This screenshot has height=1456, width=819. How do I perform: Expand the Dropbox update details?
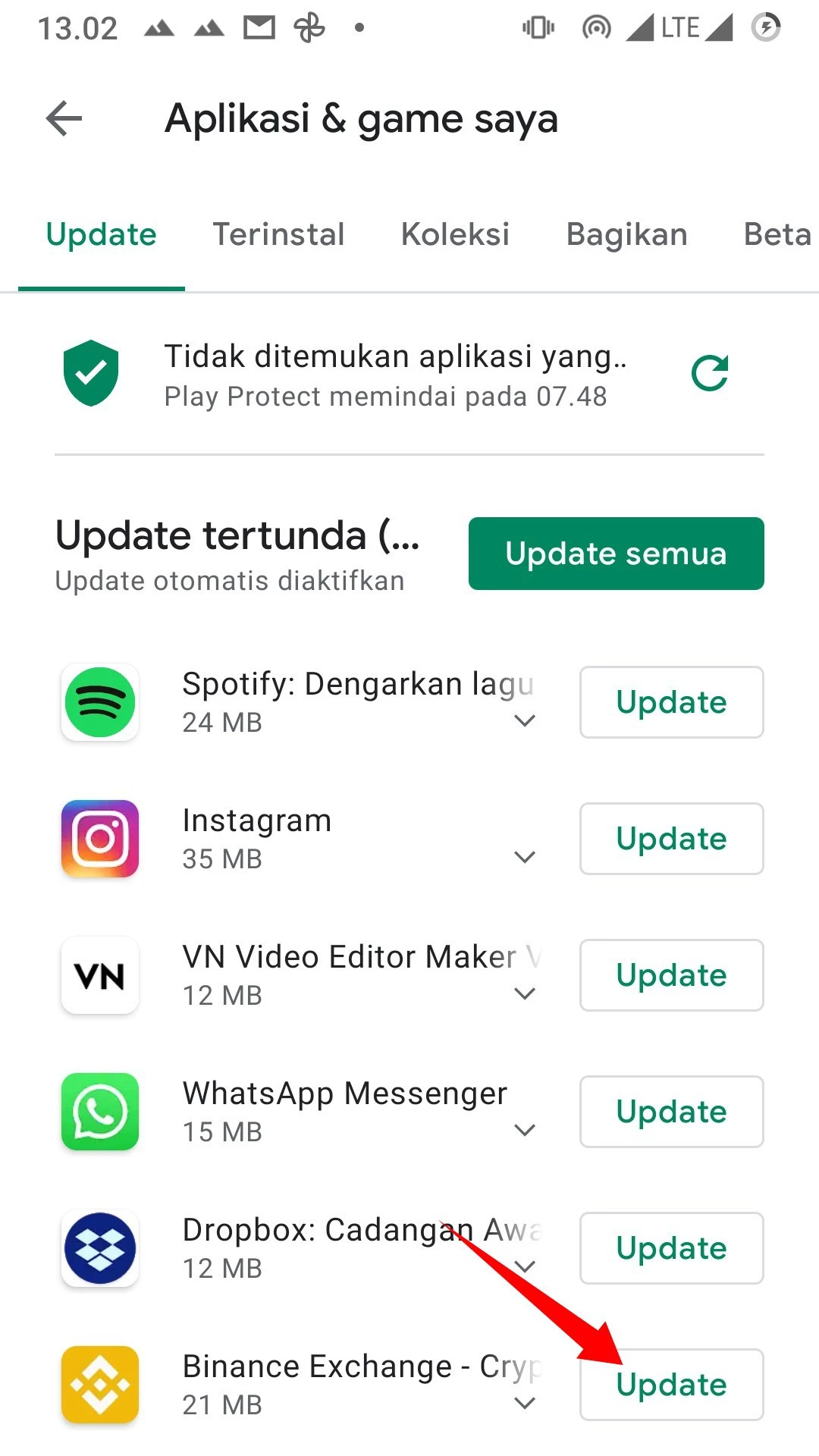[525, 1267]
